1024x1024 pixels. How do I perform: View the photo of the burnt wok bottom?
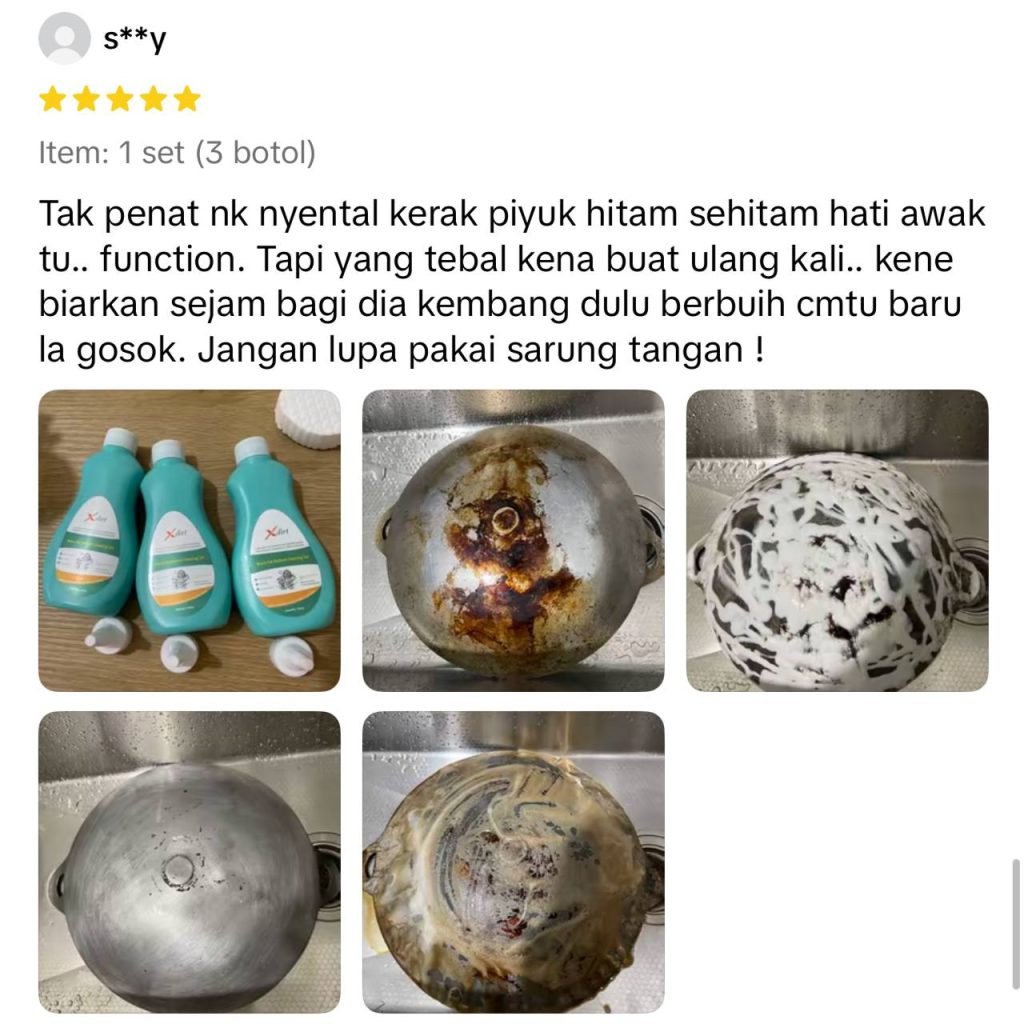[513, 540]
